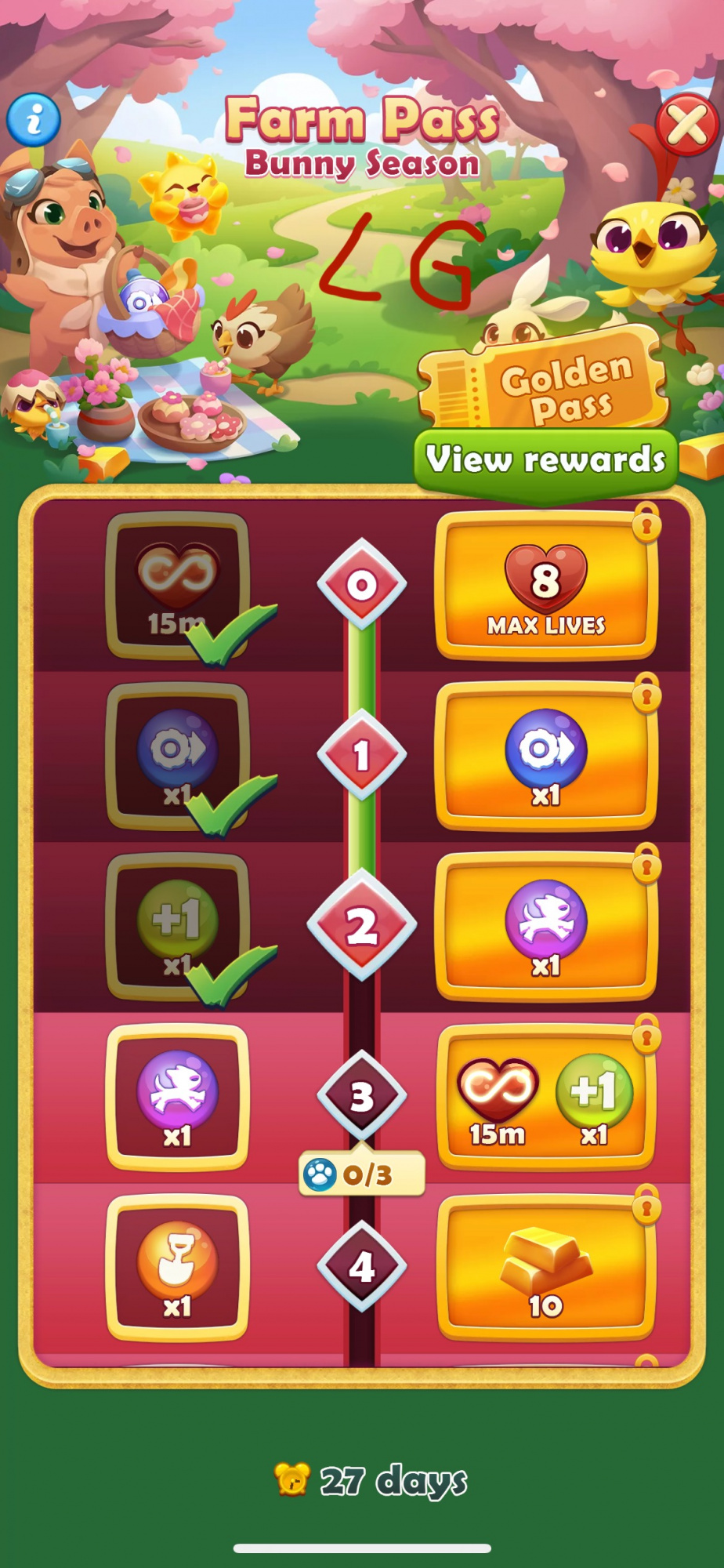724x1568 pixels.
Task: Tap the 10 gold bars golden reward
Action: pyautogui.click(x=546, y=1268)
